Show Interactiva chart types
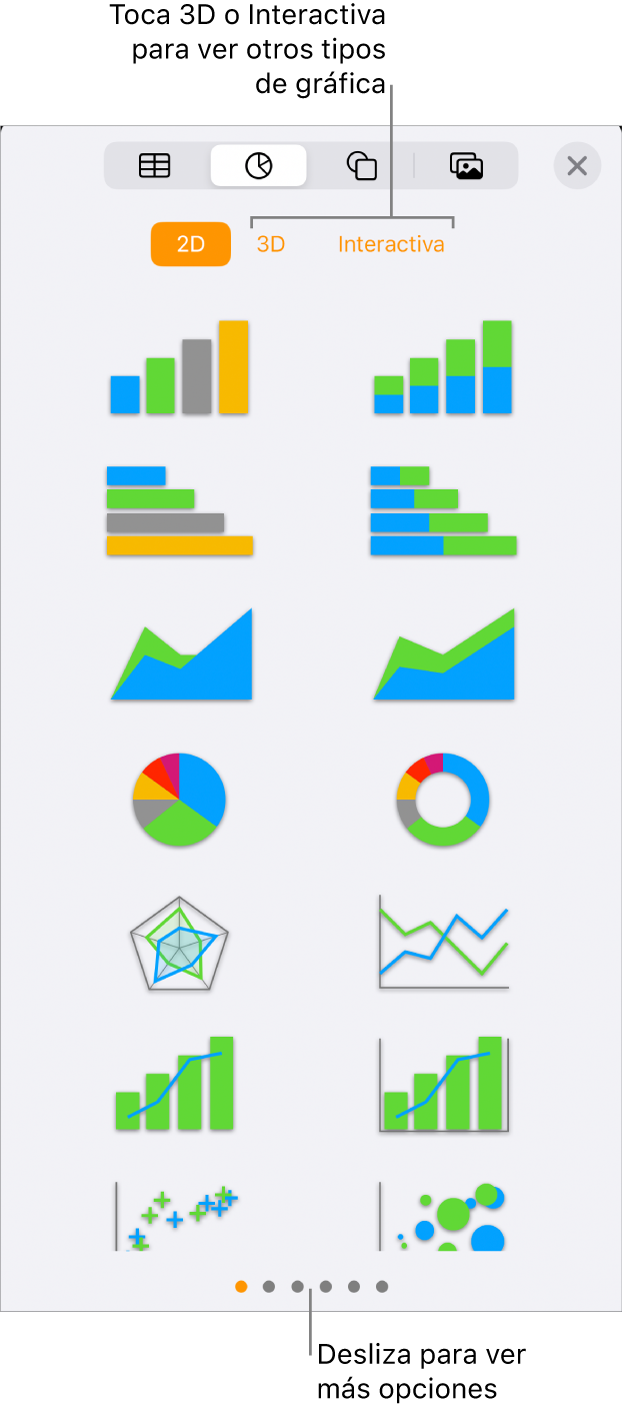The image size is (622, 1415). pyautogui.click(x=391, y=244)
